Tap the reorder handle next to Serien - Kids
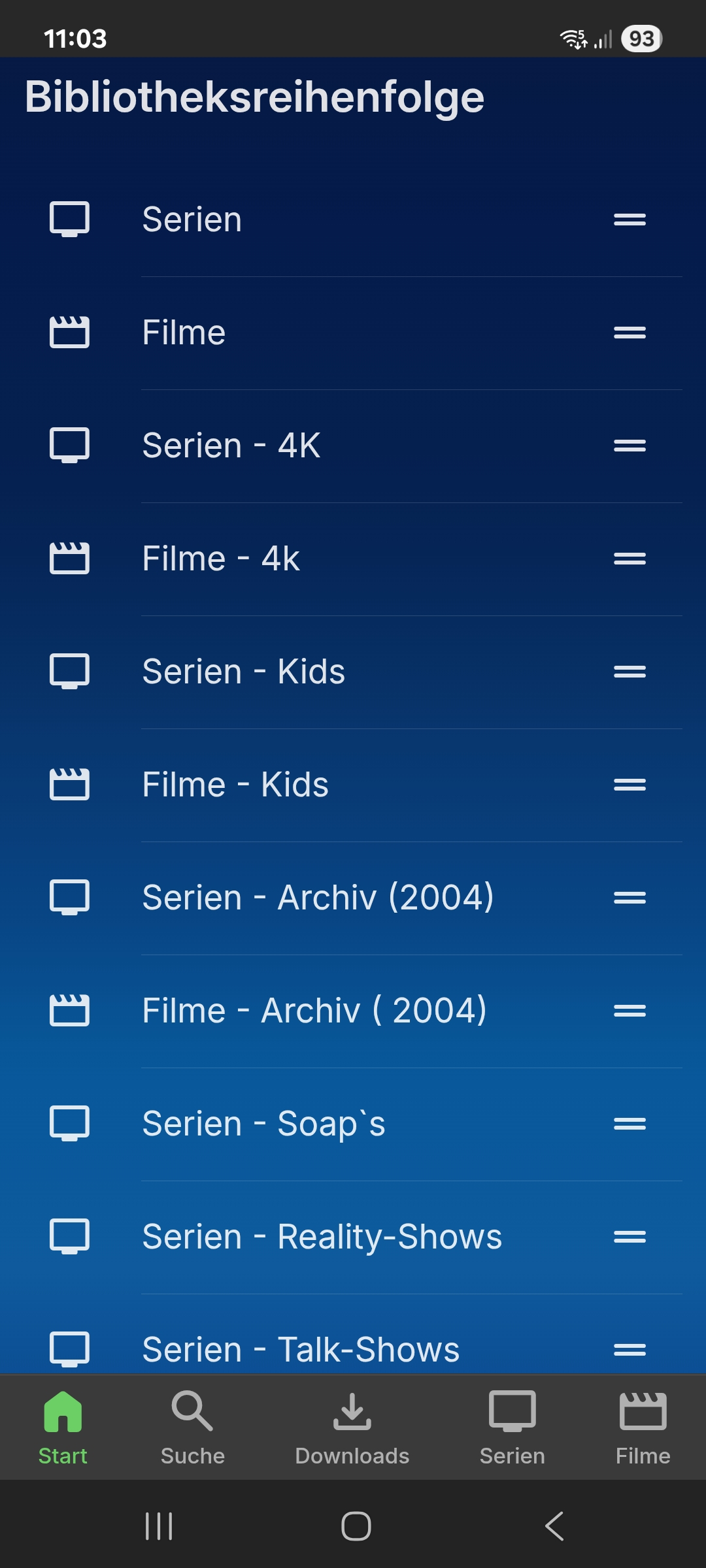Viewport: 706px width, 1568px height. pyautogui.click(x=630, y=672)
